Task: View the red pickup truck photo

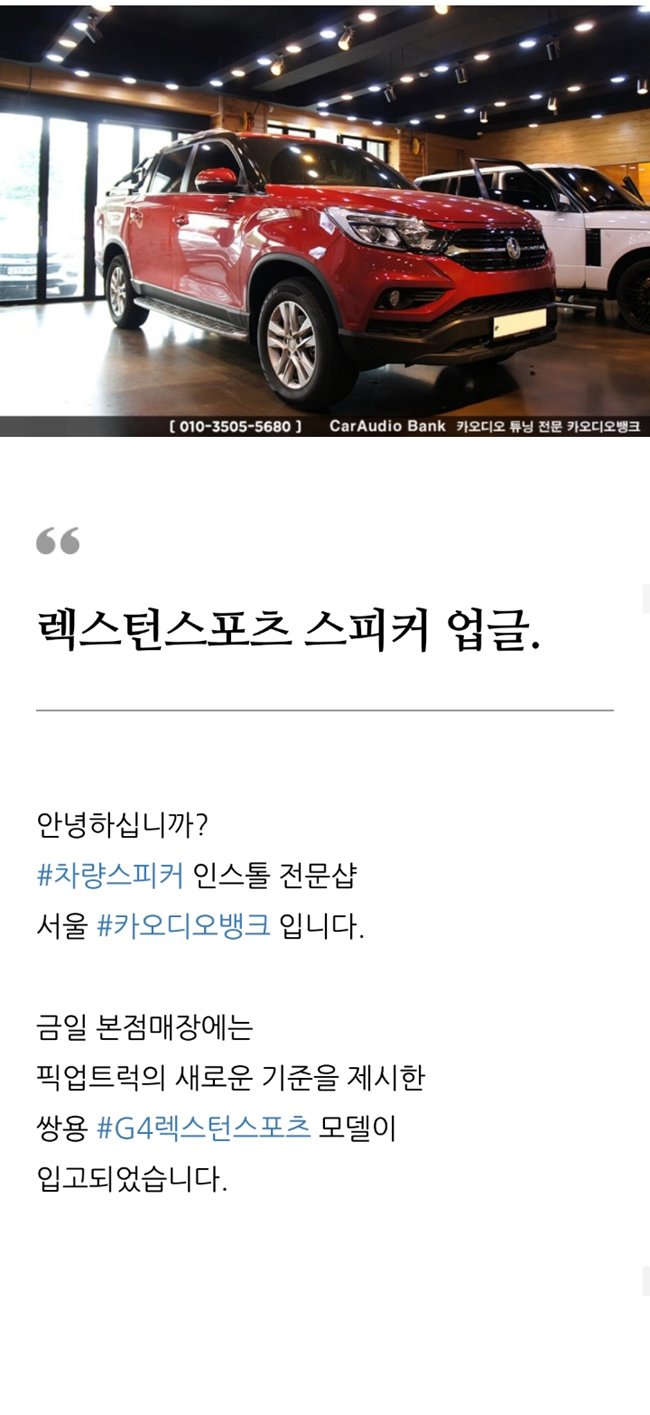Action: coord(325,220)
